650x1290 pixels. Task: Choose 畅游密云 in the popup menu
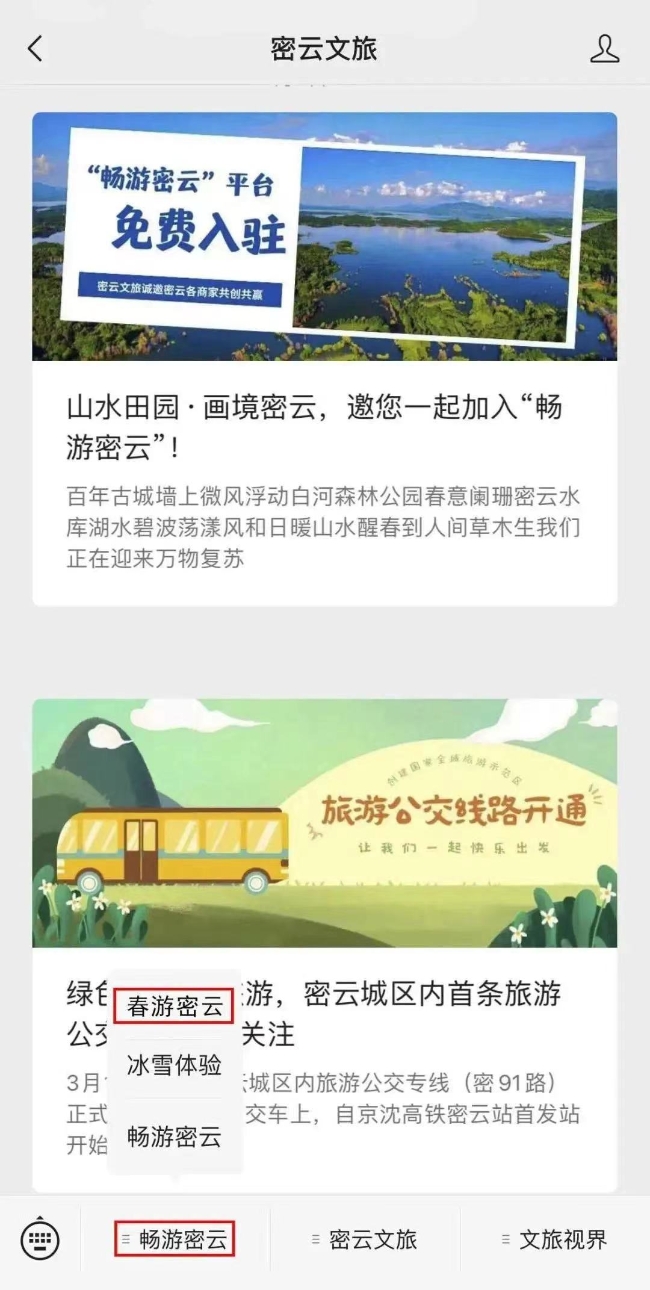[x=174, y=1137]
